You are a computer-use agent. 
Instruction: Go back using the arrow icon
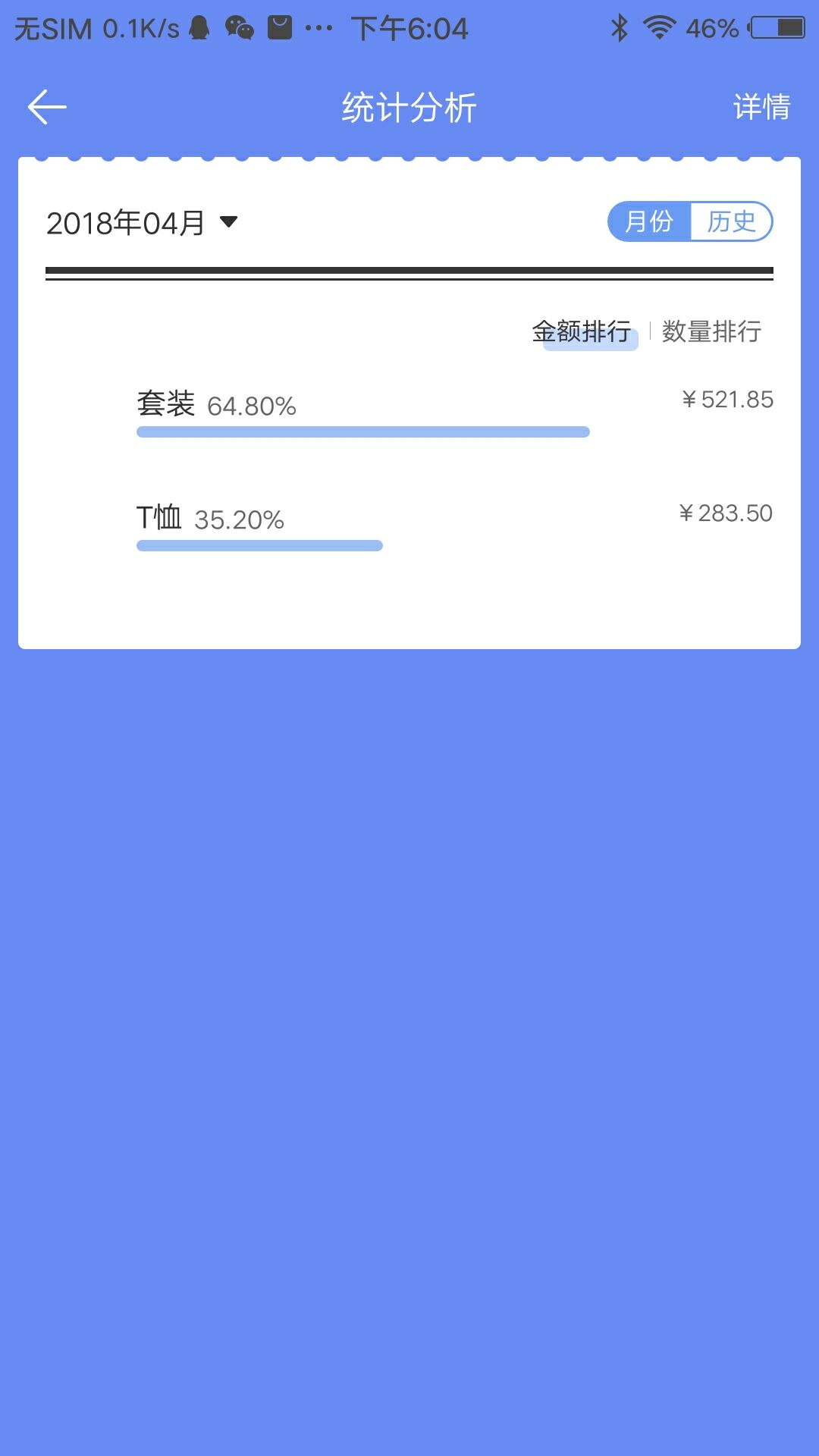(x=47, y=107)
